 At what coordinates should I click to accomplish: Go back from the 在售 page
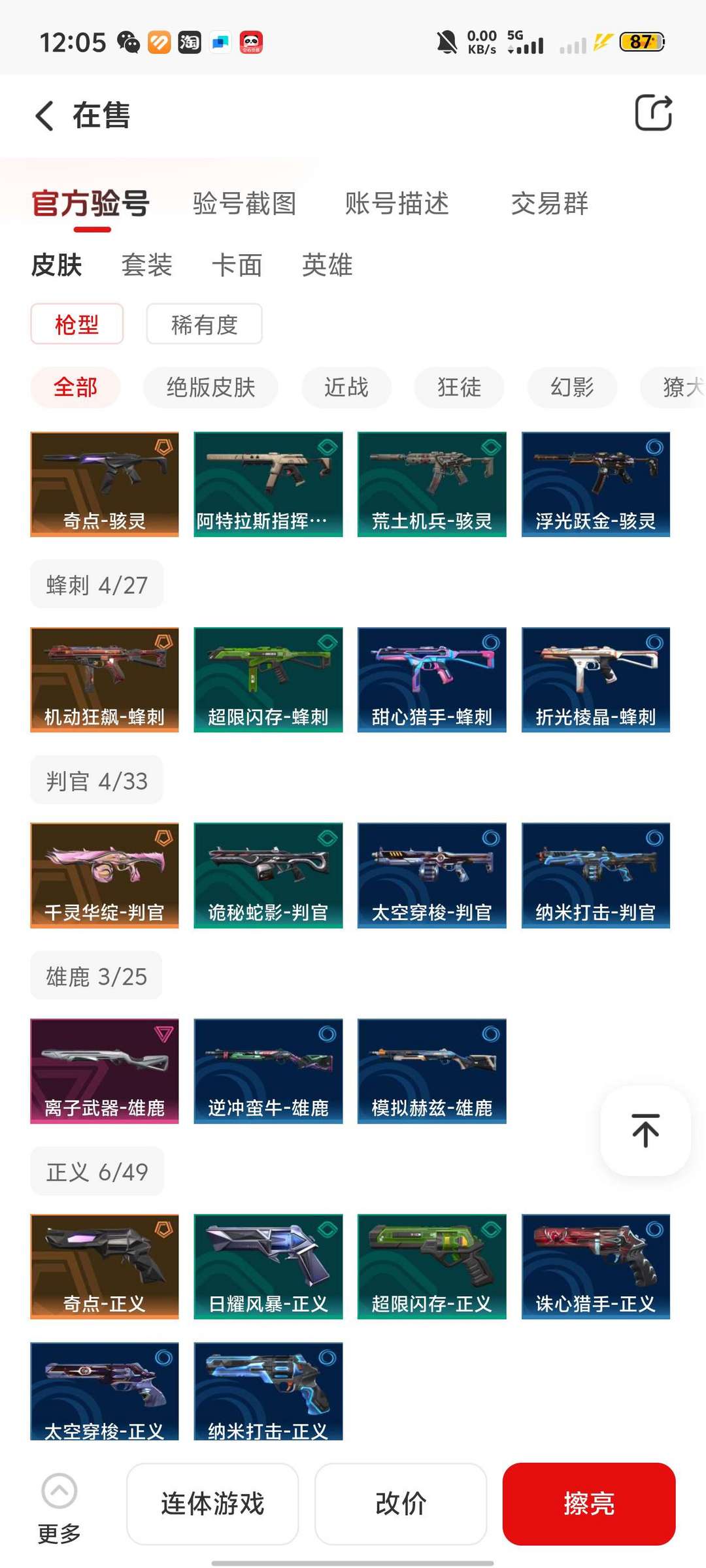point(44,116)
